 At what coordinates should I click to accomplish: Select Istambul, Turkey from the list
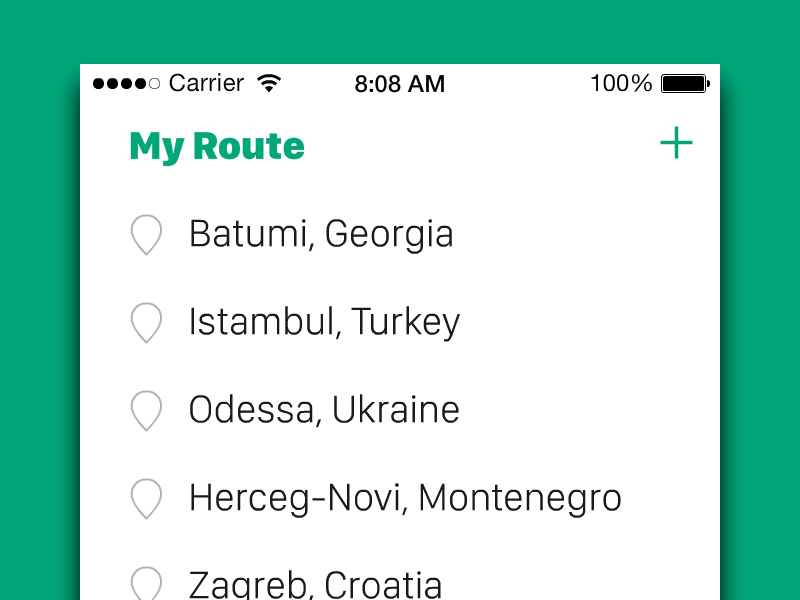(324, 322)
